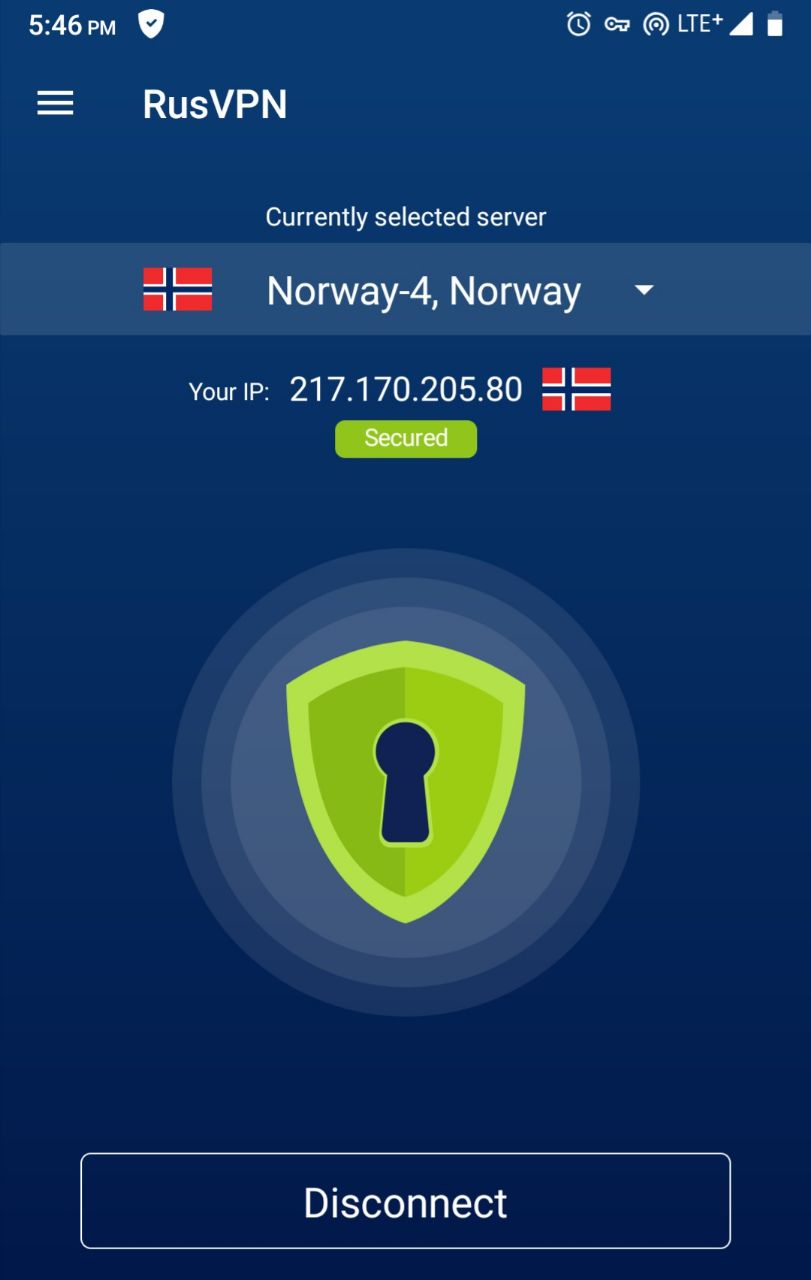Open the hamburger navigation menu
Screen dimensions: 811x1280
(55, 104)
